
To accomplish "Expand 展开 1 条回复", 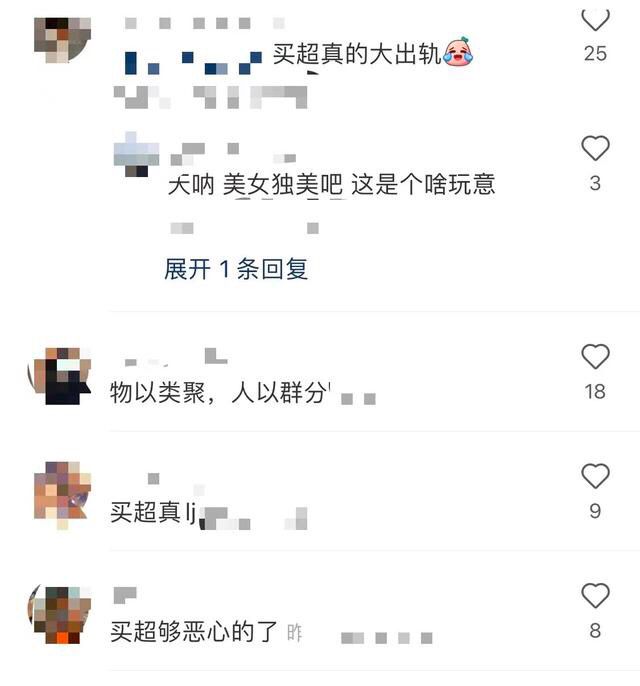I will tap(236, 268).
